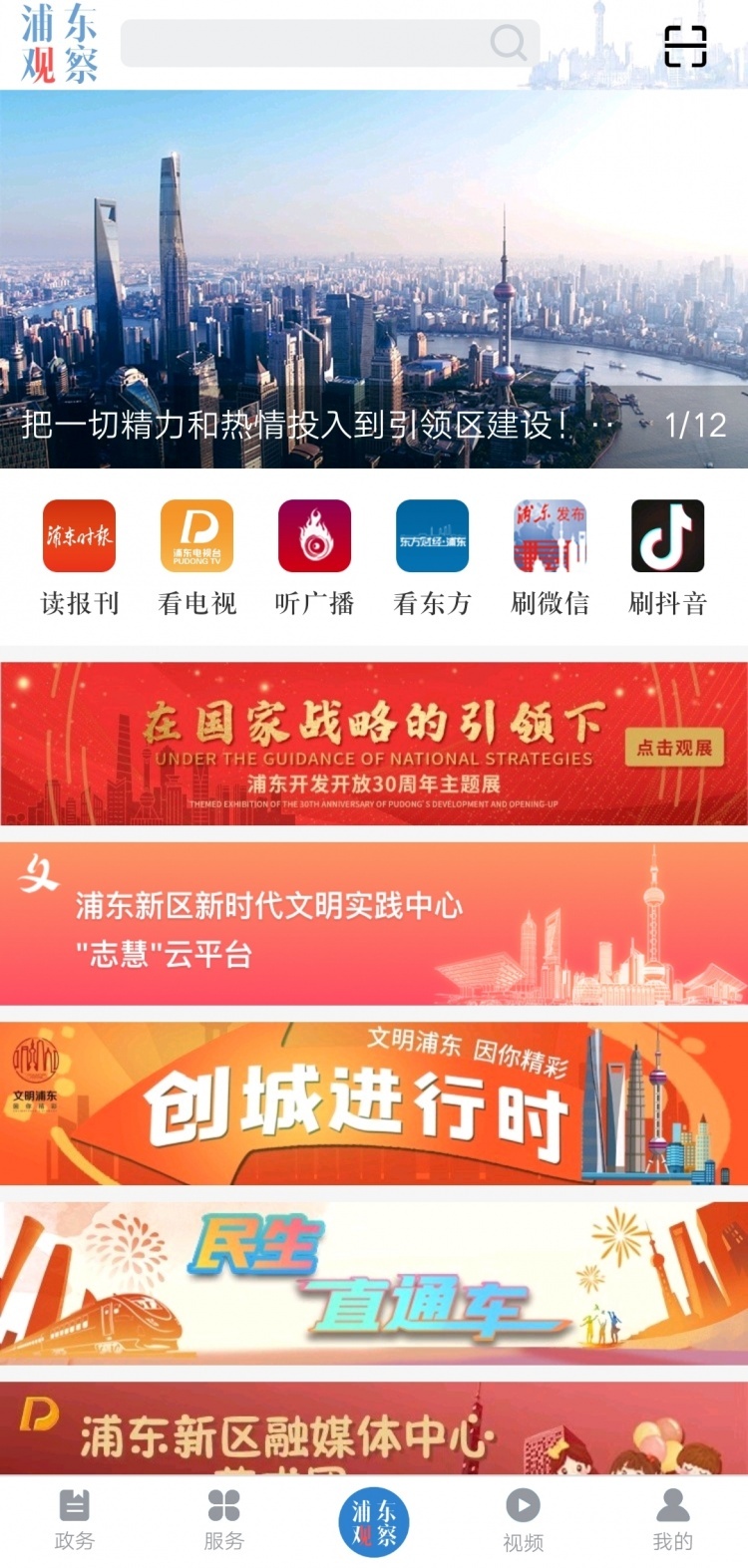Screen dimensions: 748x1568
Task: Switch to the 视频 tab
Action: click(x=524, y=1520)
